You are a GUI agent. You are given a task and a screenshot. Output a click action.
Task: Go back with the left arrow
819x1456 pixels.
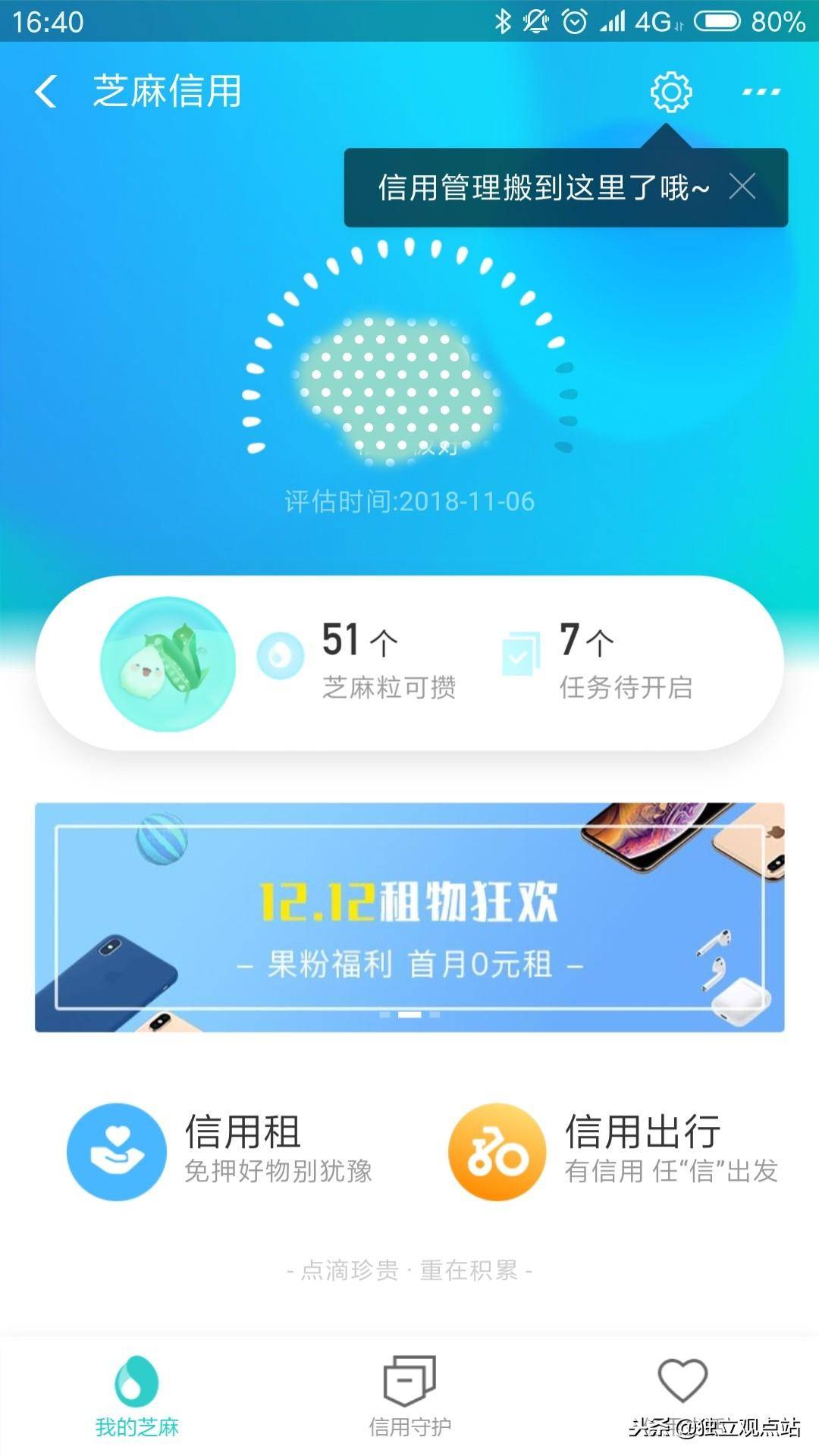(45, 91)
